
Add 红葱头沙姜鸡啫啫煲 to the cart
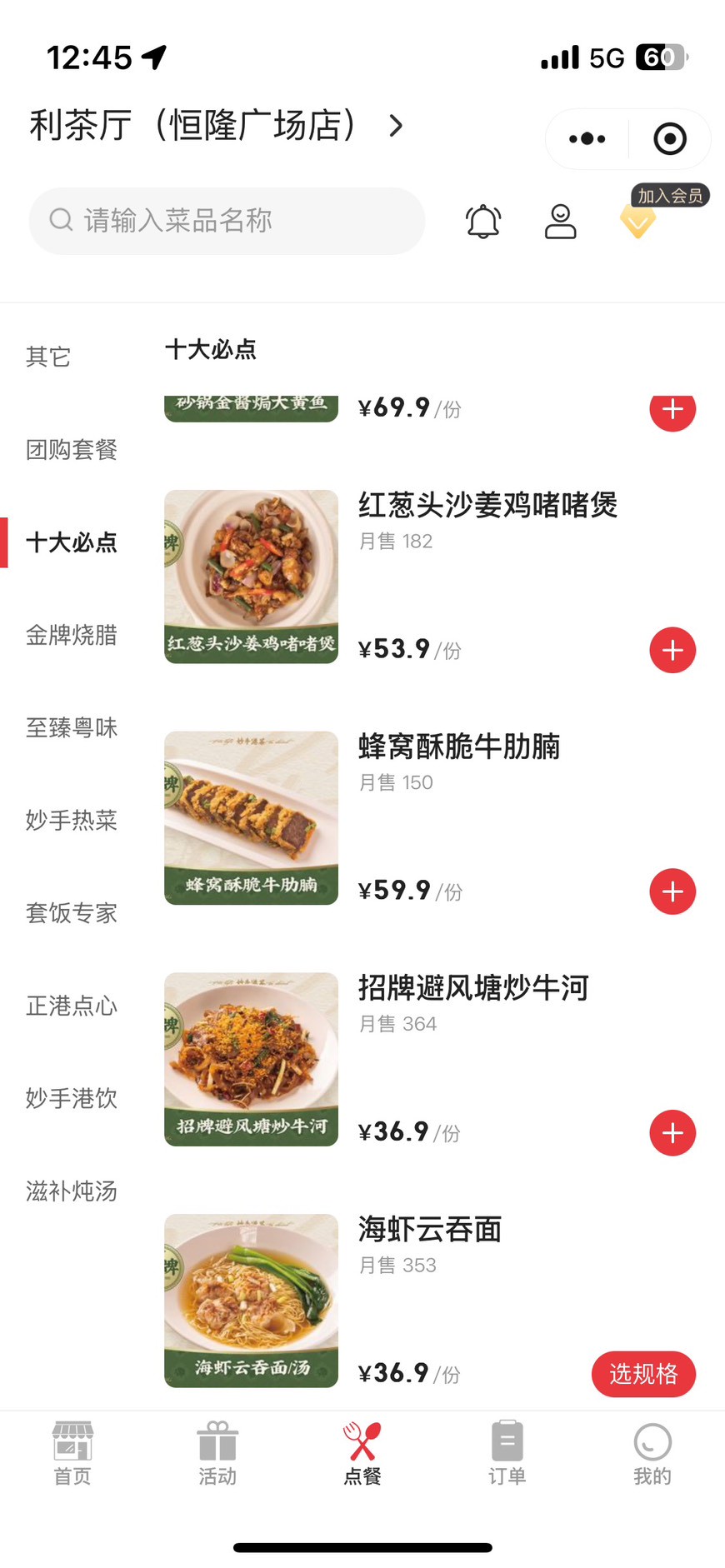[672, 650]
